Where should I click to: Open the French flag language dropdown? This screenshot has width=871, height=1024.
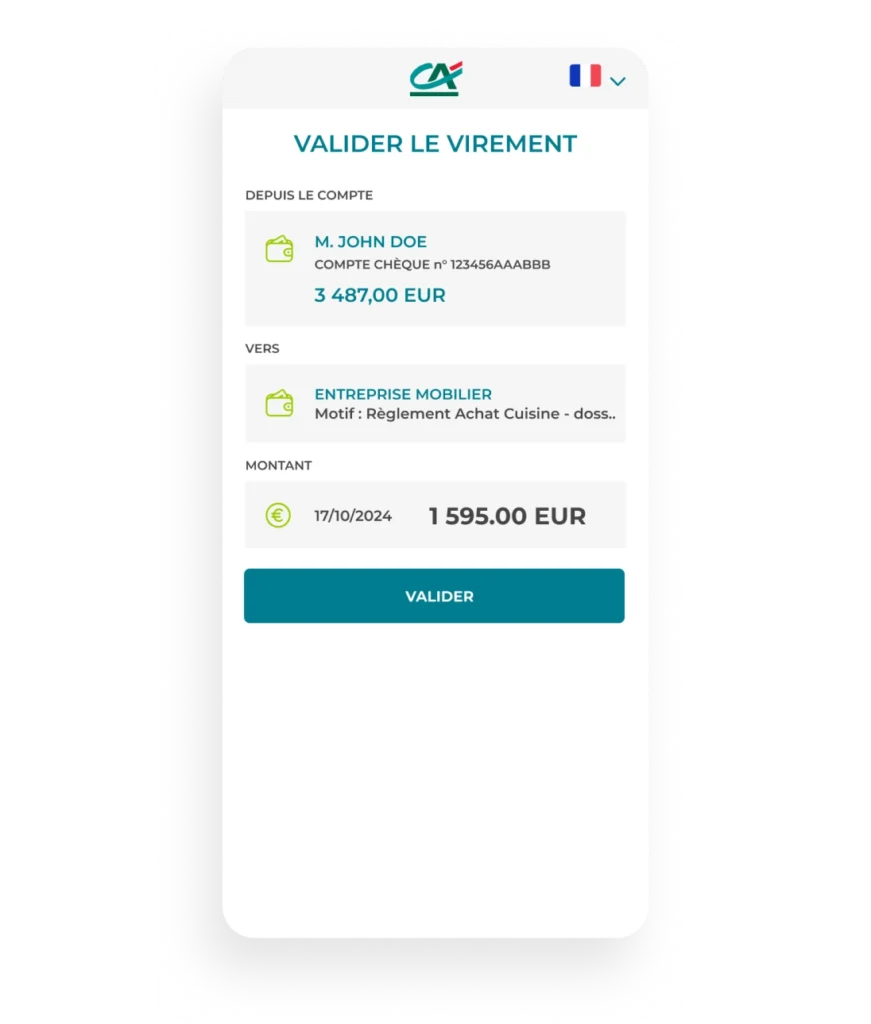(597, 77)
